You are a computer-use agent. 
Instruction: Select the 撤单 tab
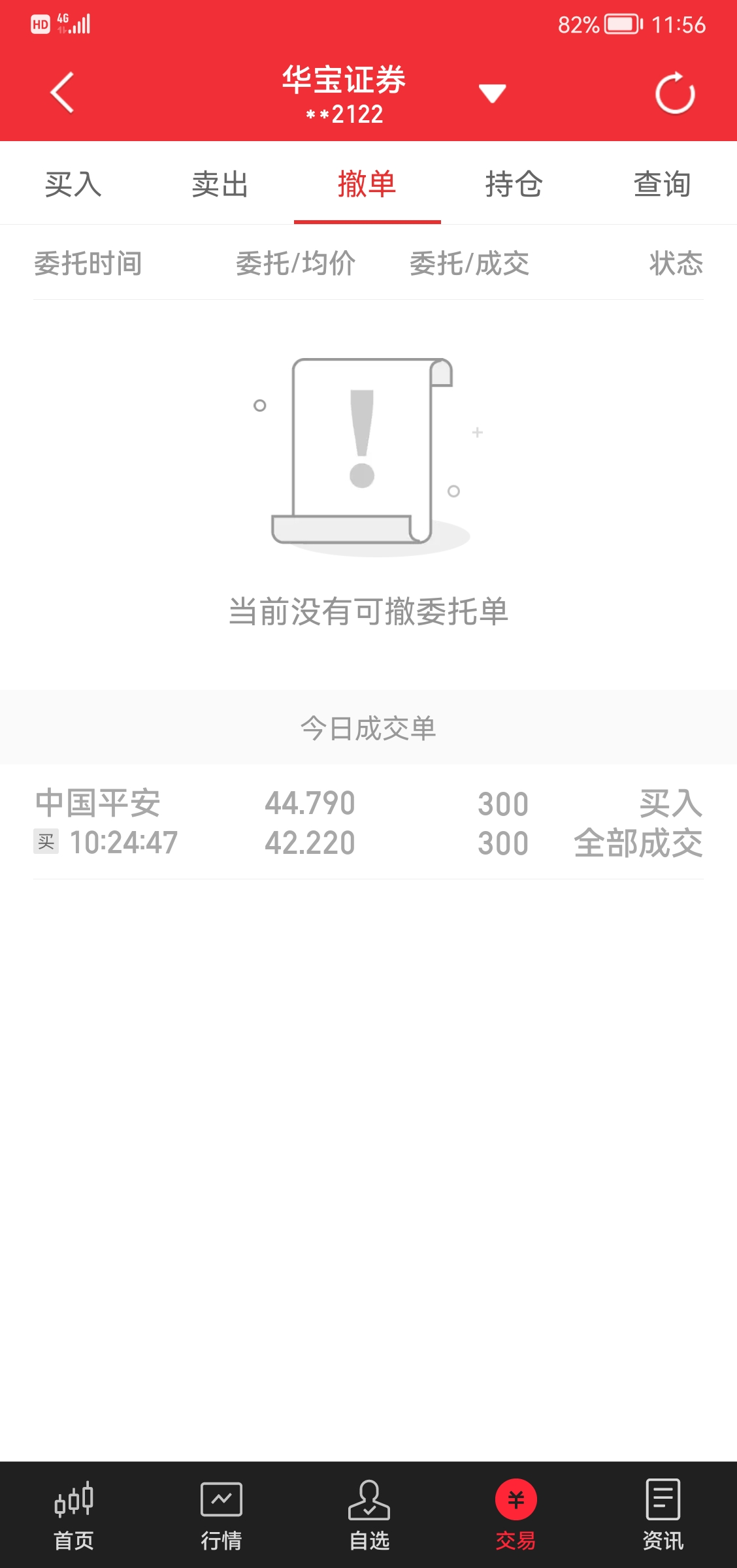[x=367, y=184]
